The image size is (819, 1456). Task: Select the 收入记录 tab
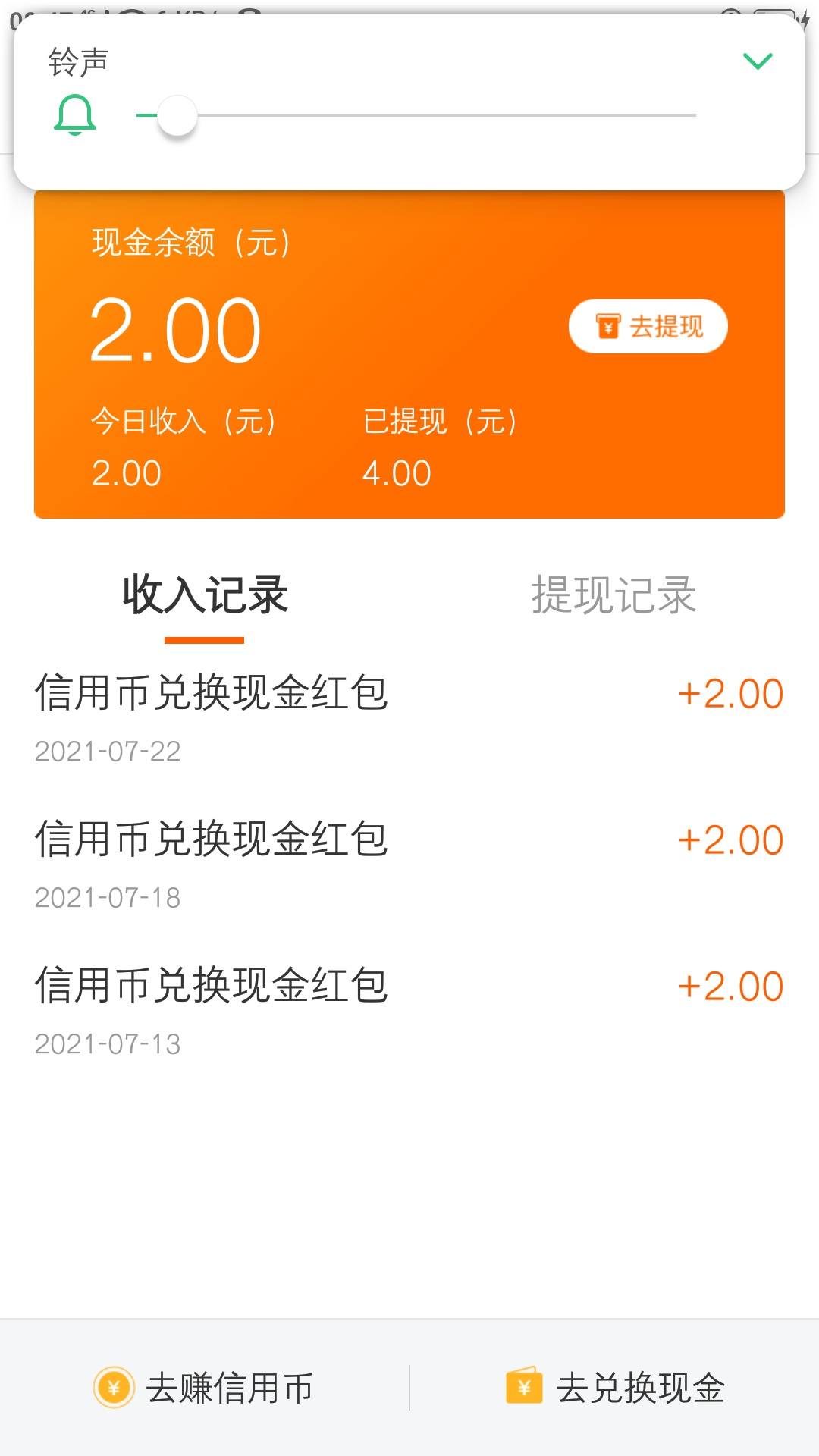click(205, 595)
